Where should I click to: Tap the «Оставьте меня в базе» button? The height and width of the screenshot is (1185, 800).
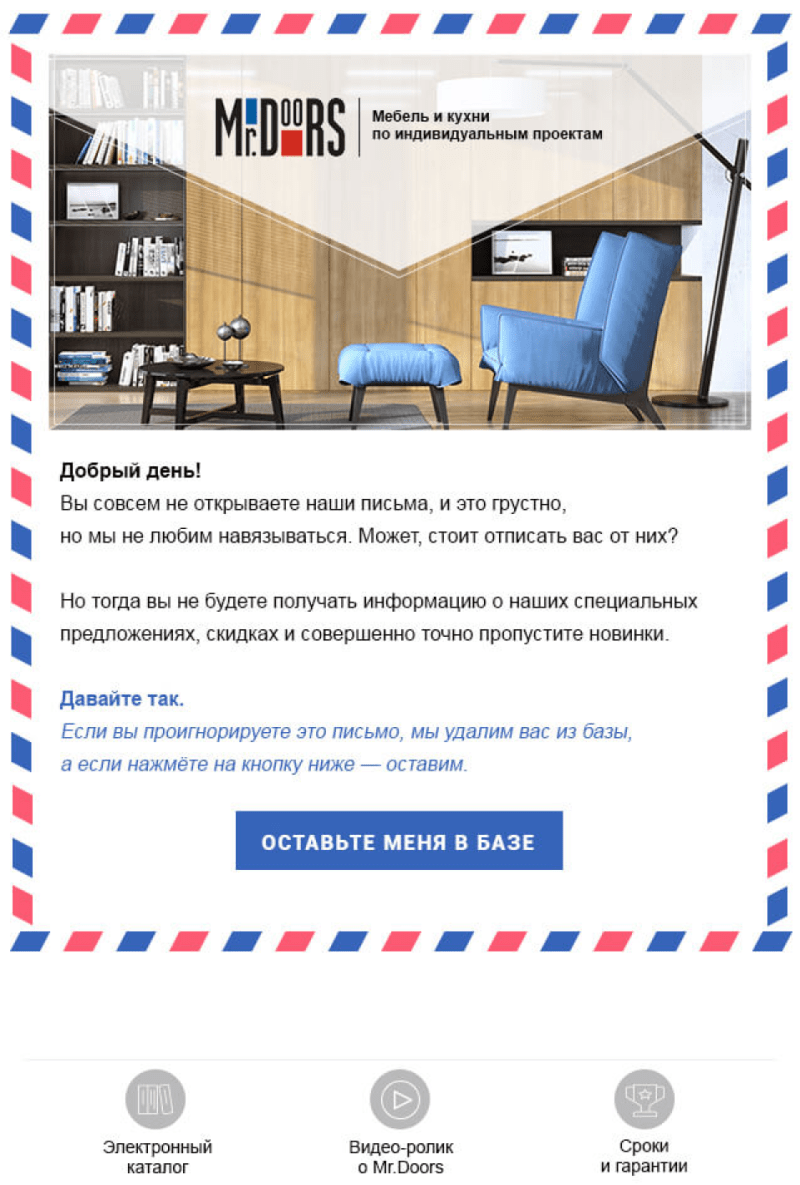coord(399,841)
